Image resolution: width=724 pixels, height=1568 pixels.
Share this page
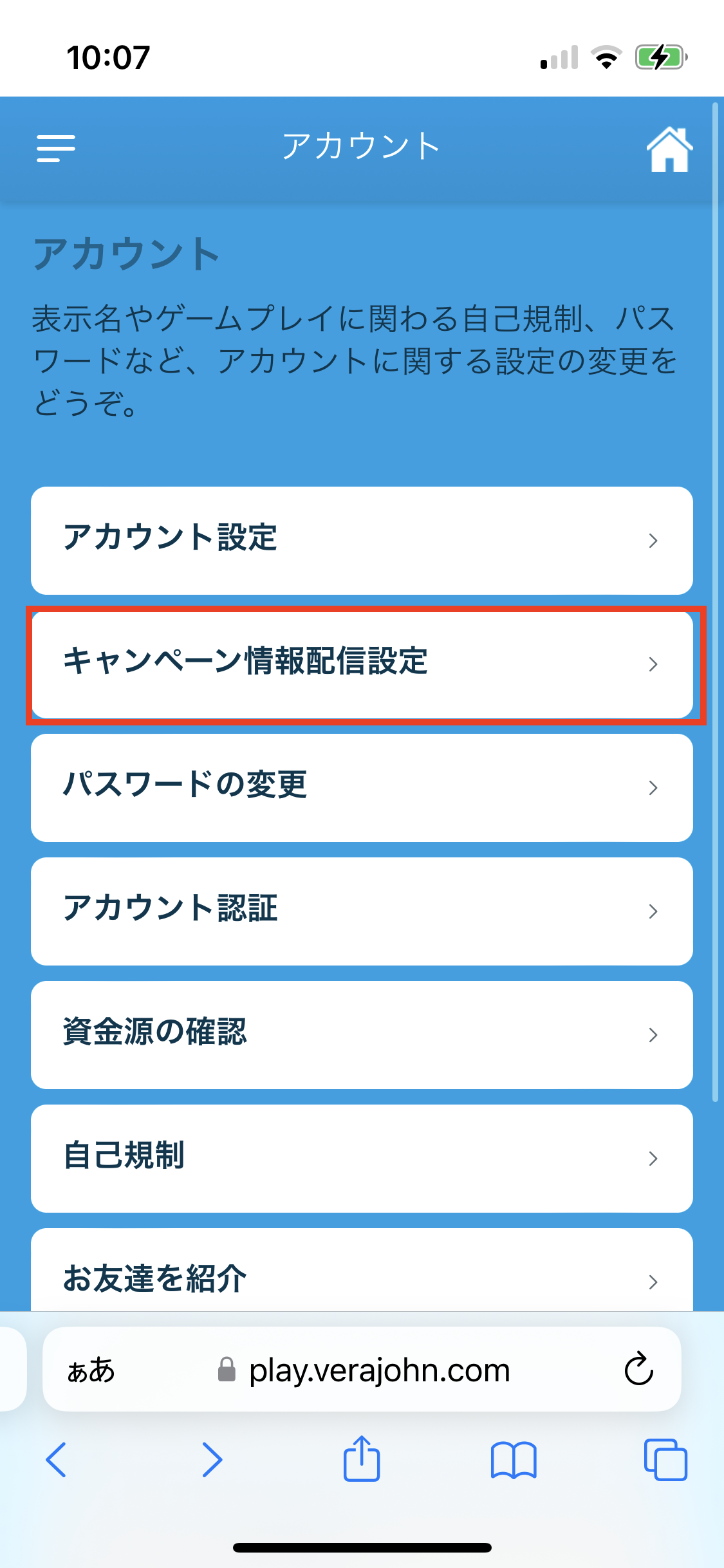[362, 1459]
